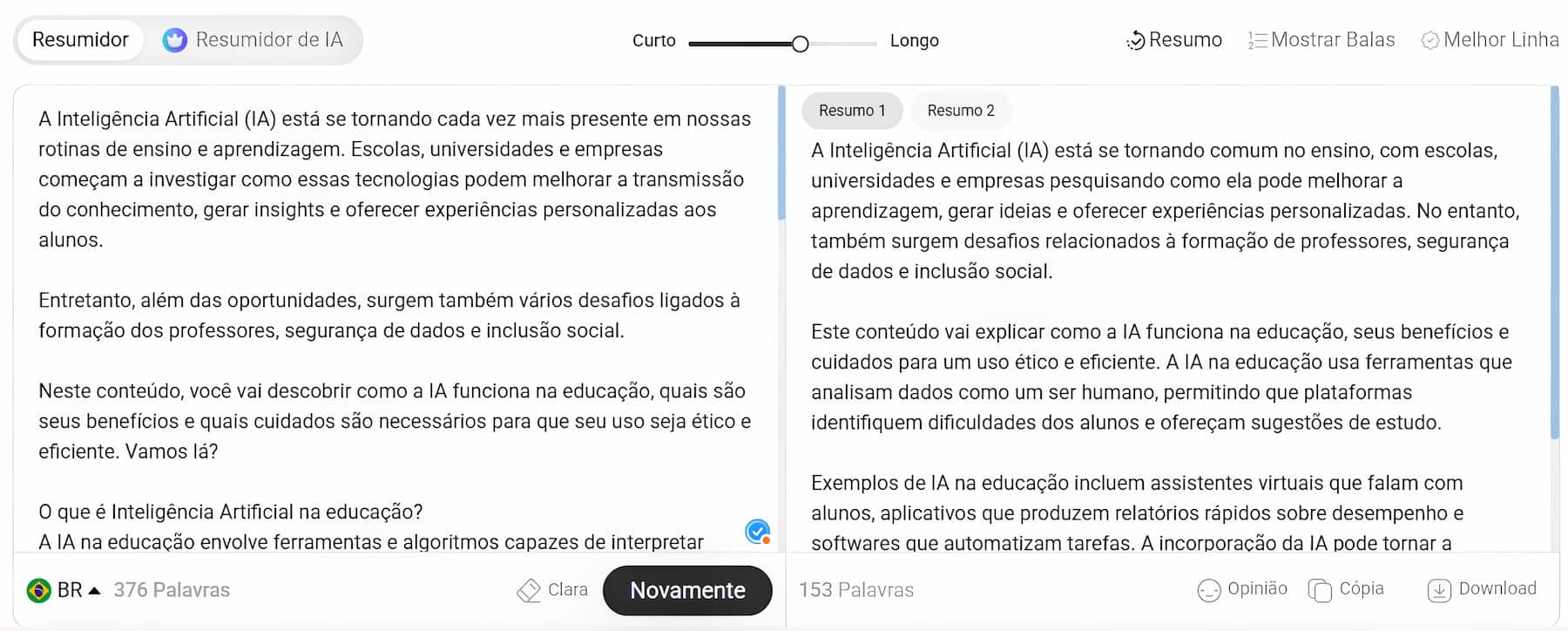Select Melhor Linha mode

pyautogui.click(x=1490, y=40)
